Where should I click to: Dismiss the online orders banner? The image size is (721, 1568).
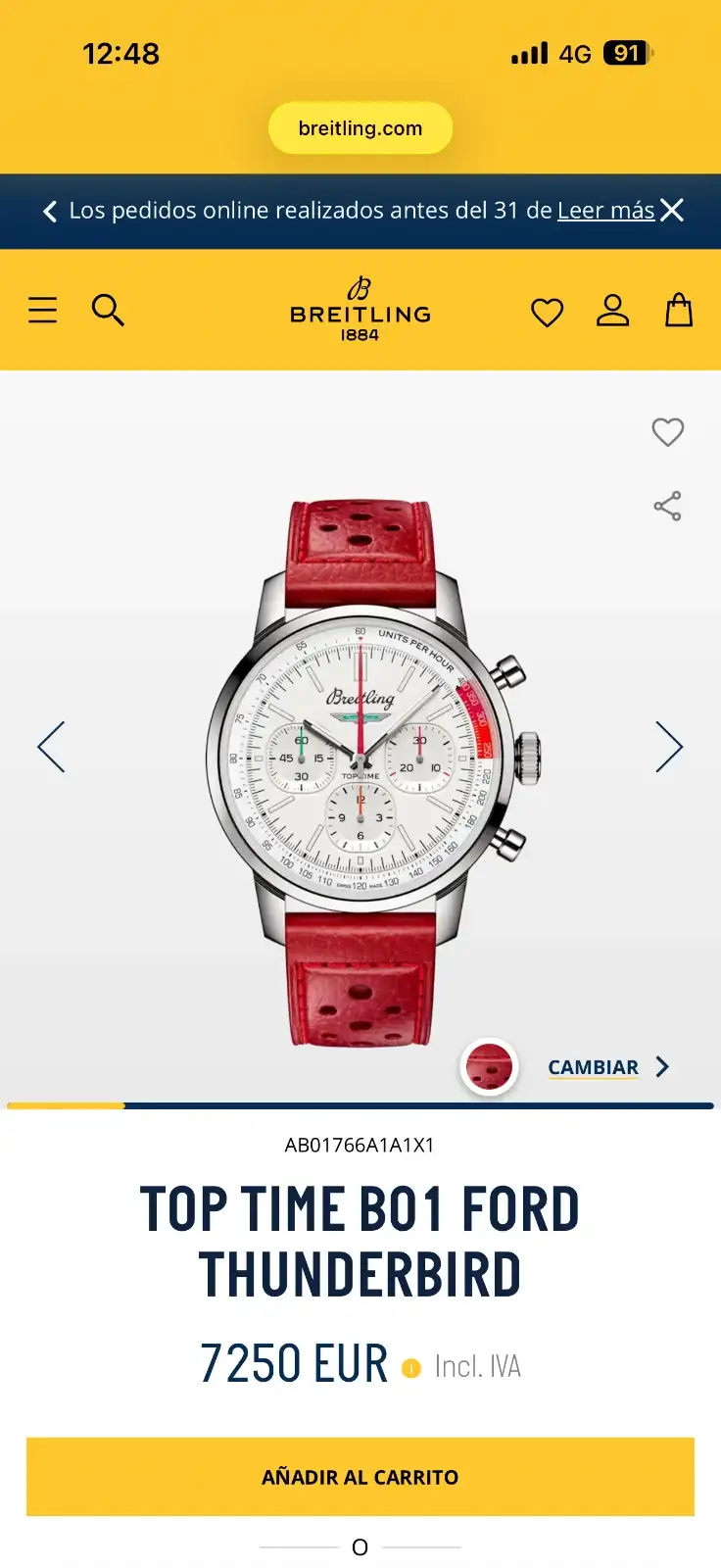672,211
